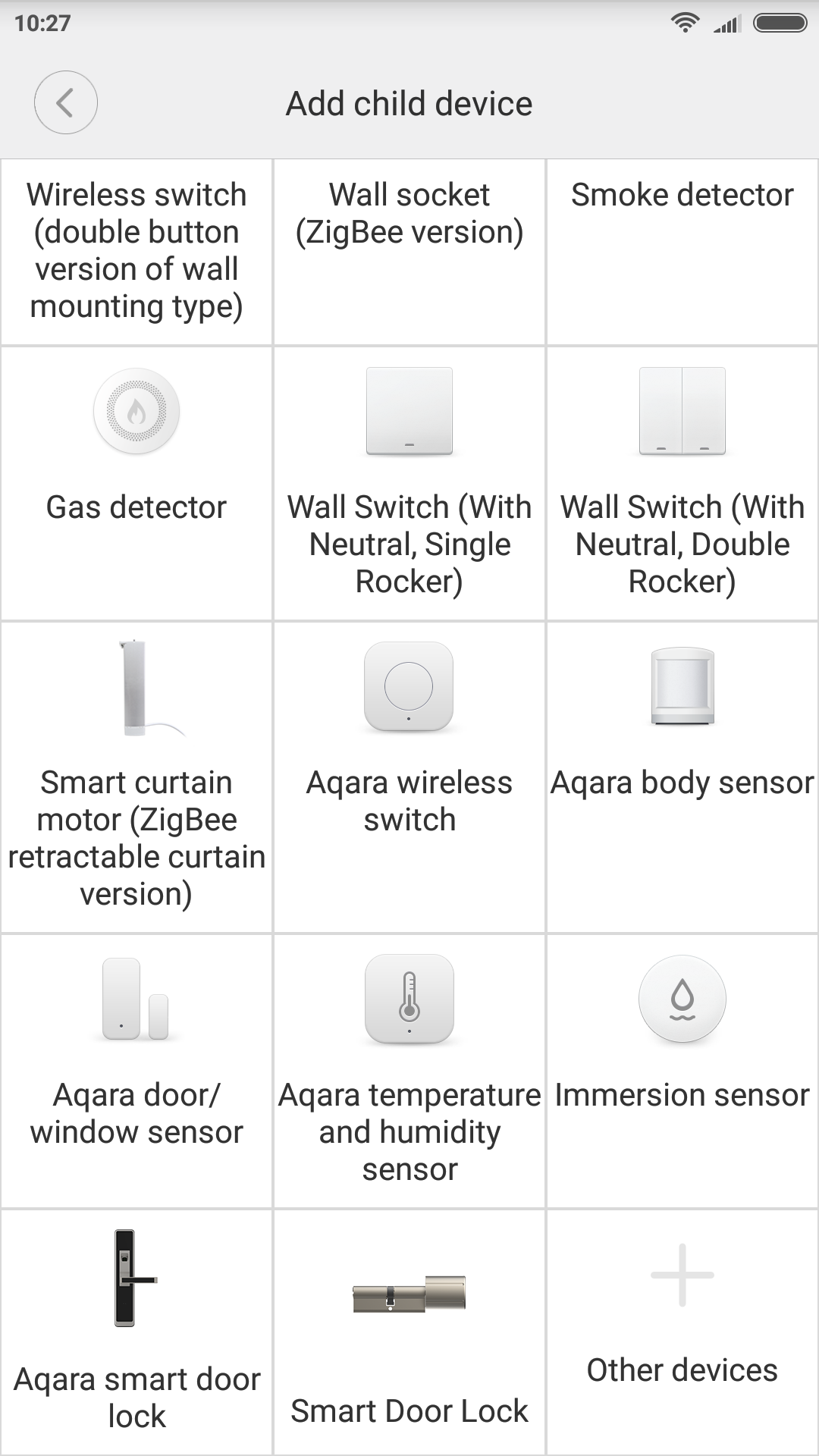This screenshot has height=1456, width=819.
Task: Select Smoke detector device
Action: click(x=682, y=252)
